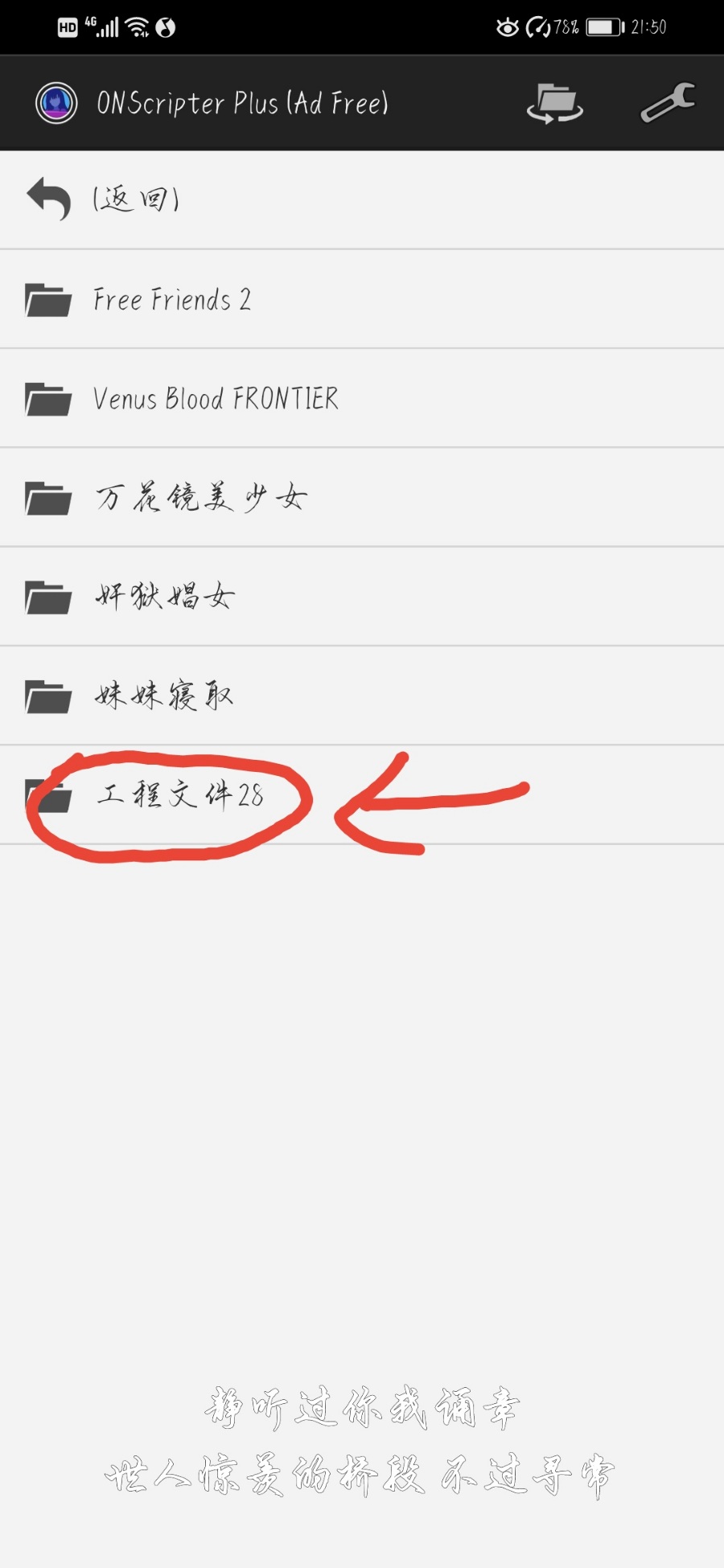Tap the folder icon beside 奸狱娼女
Screen dimensions: 724x1568
[x=46, y=597]
